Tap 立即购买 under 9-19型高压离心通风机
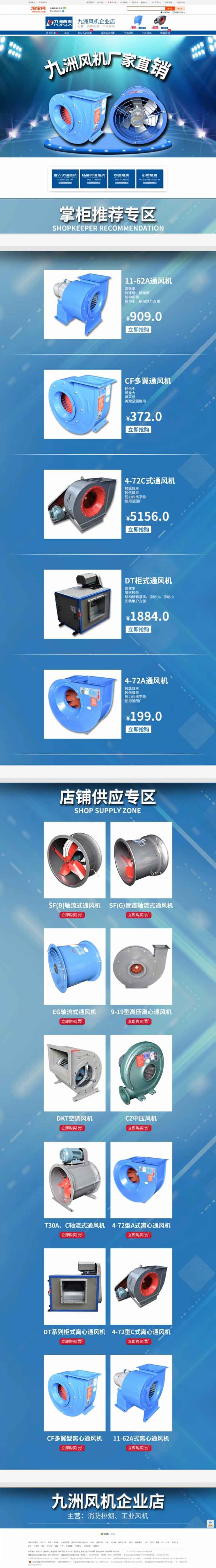The image size is (216, 1568). coord(139,1021)
